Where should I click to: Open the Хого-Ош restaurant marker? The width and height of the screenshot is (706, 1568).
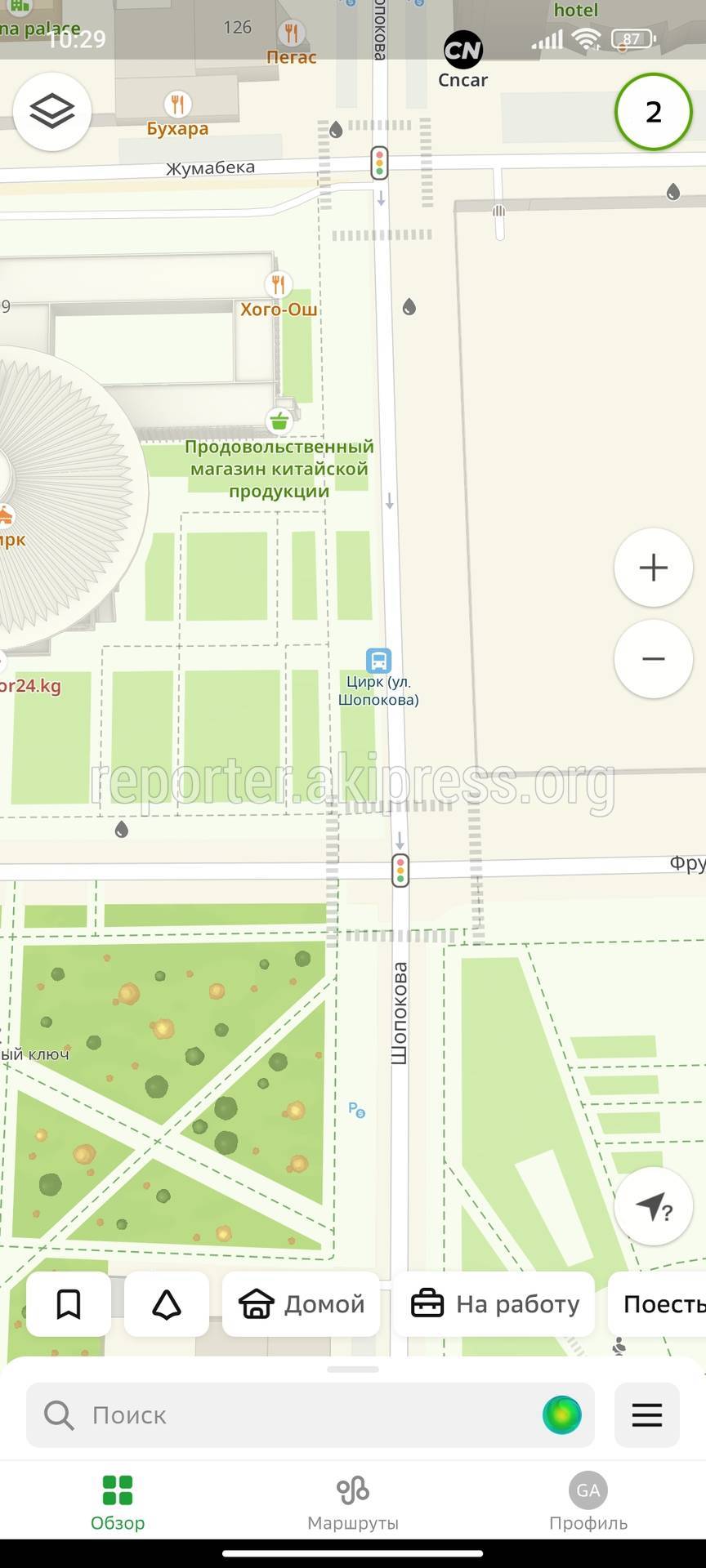pos(279,285)
